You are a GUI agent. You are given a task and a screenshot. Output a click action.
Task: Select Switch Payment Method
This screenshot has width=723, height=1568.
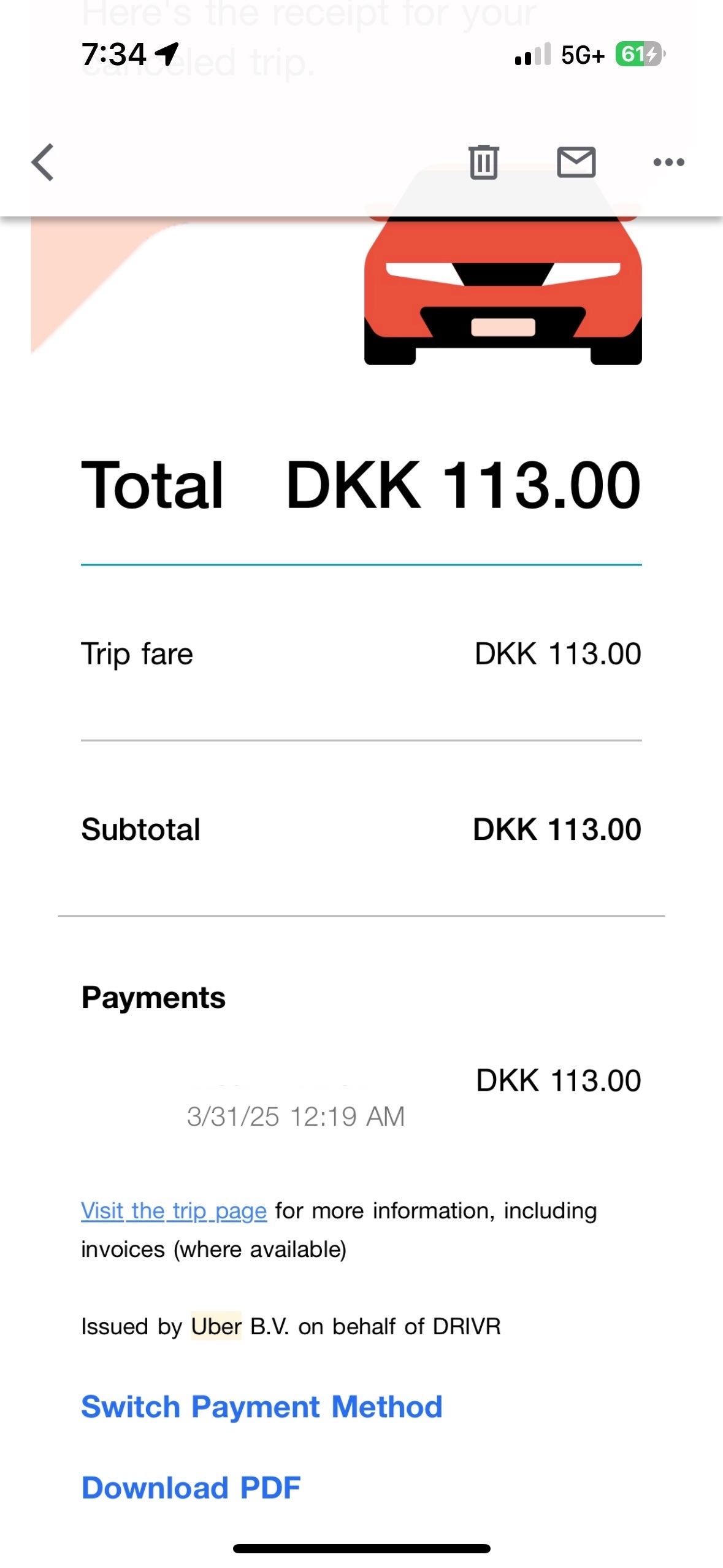pos(262,1407)
